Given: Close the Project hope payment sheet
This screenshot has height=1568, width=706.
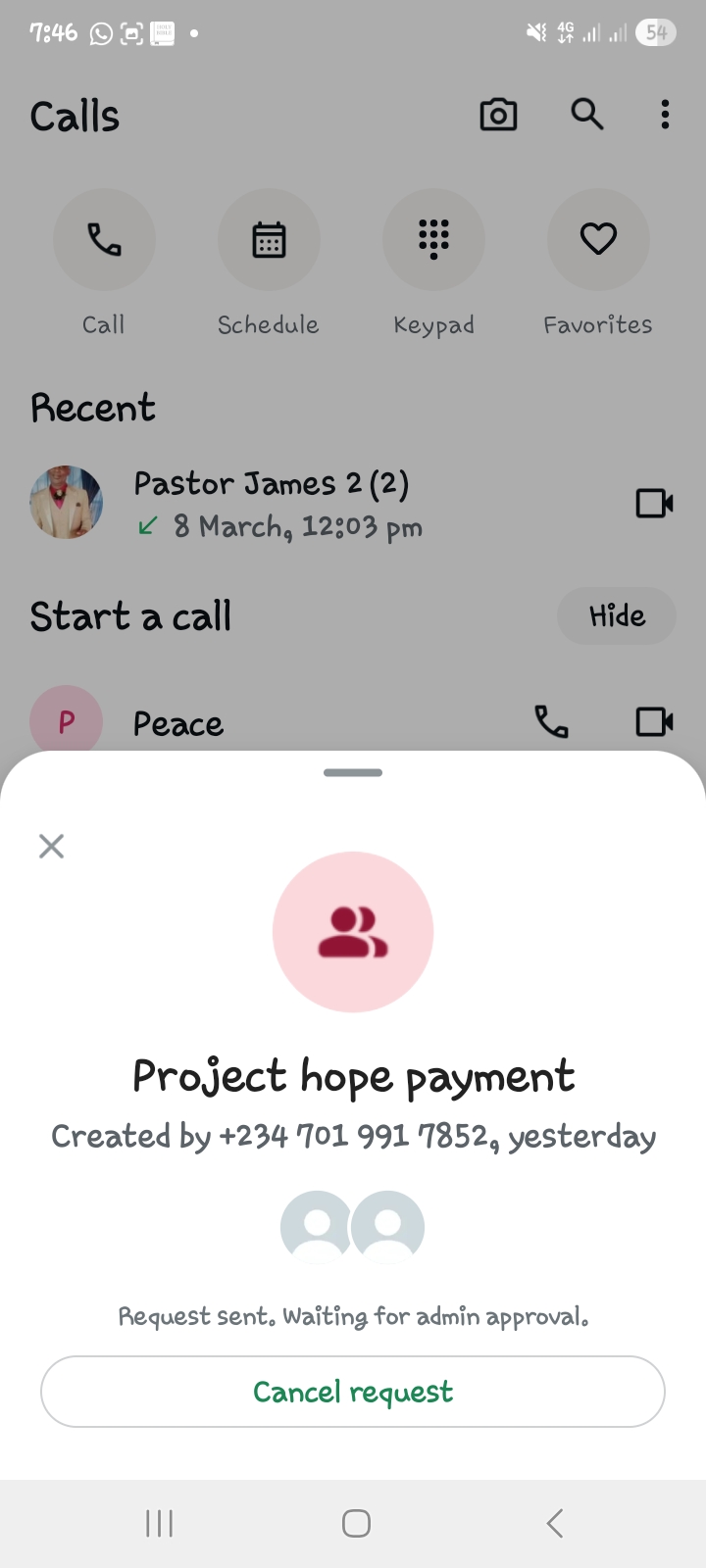Looking at the screenshot, I should pos(51,846).
